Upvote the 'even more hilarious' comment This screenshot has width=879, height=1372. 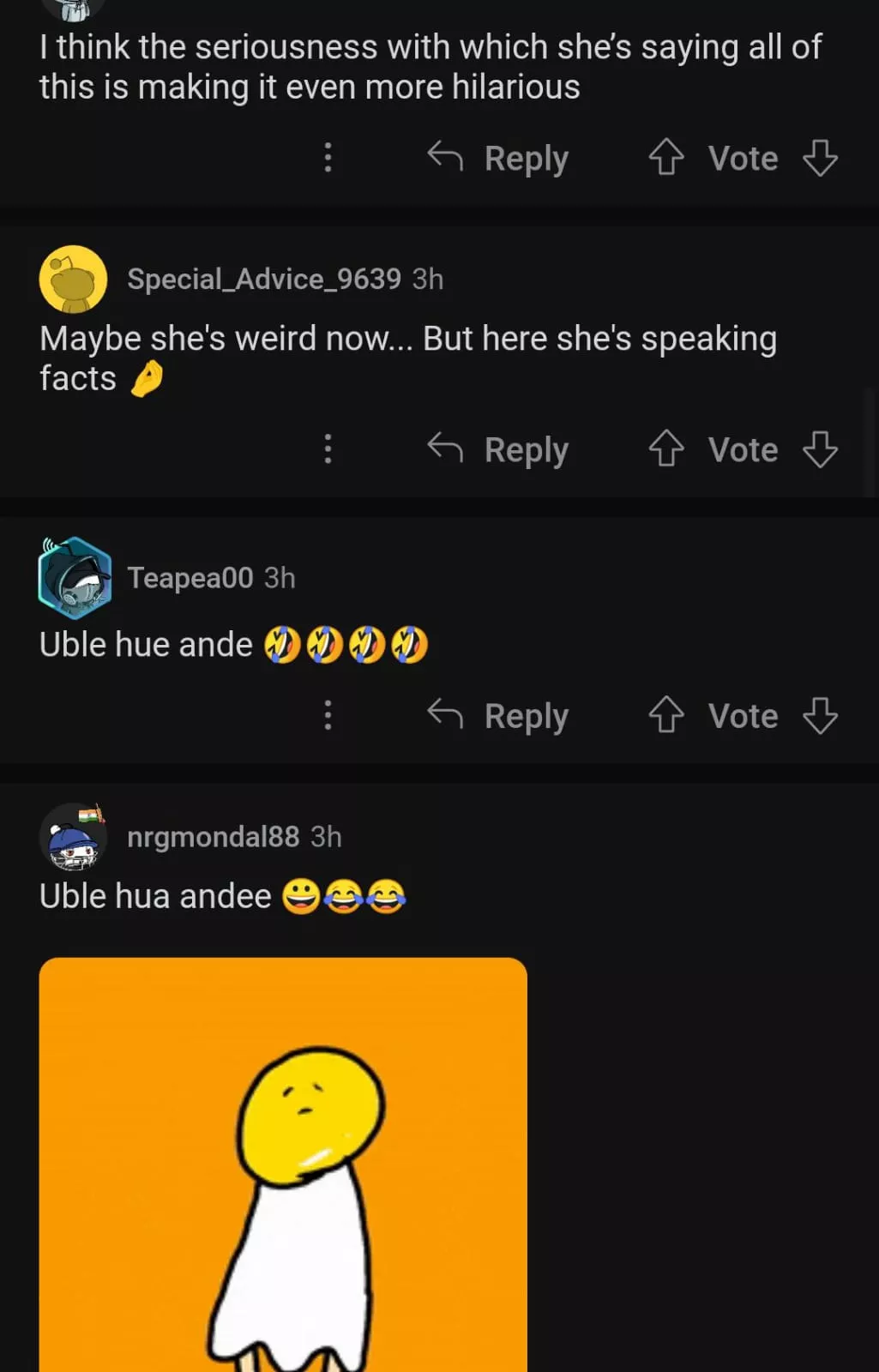[665, 158]
